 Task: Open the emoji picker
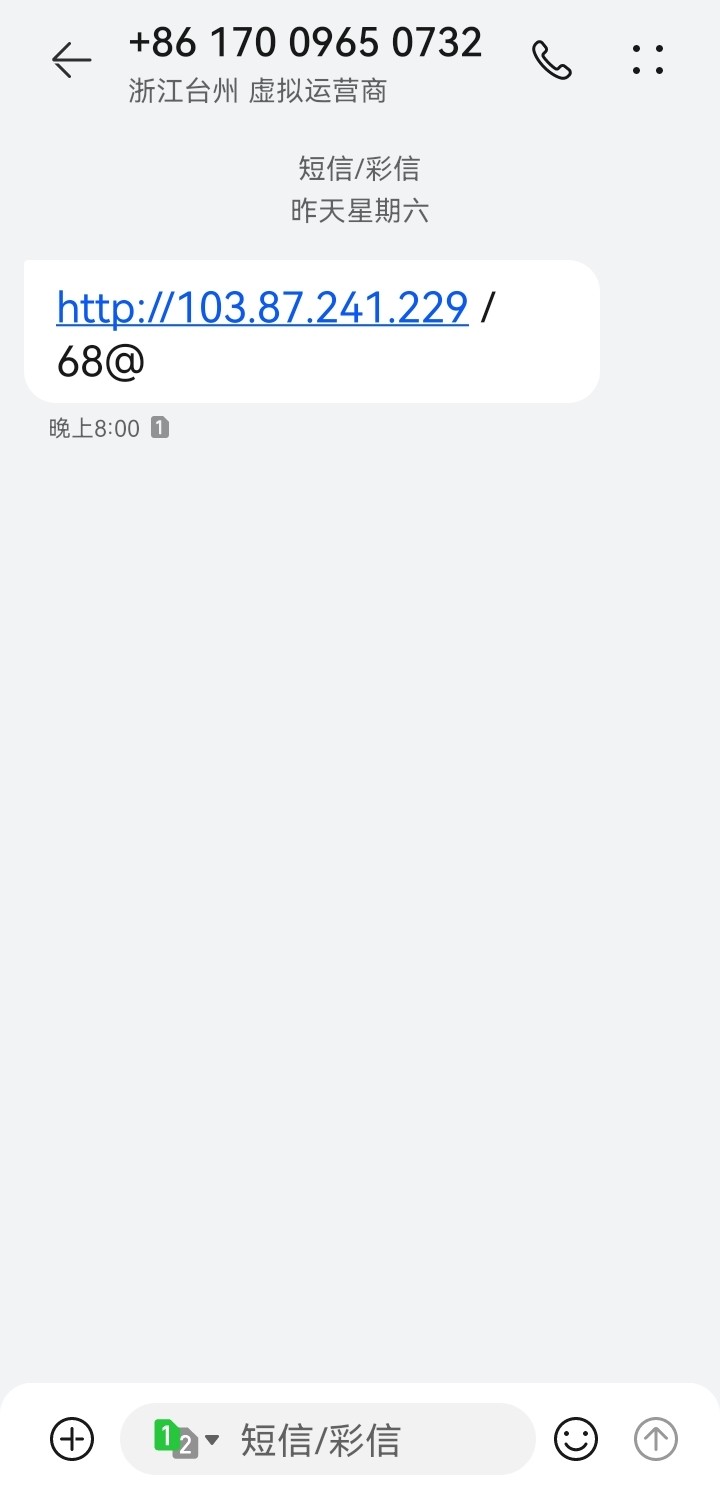tap(576, 1440)
